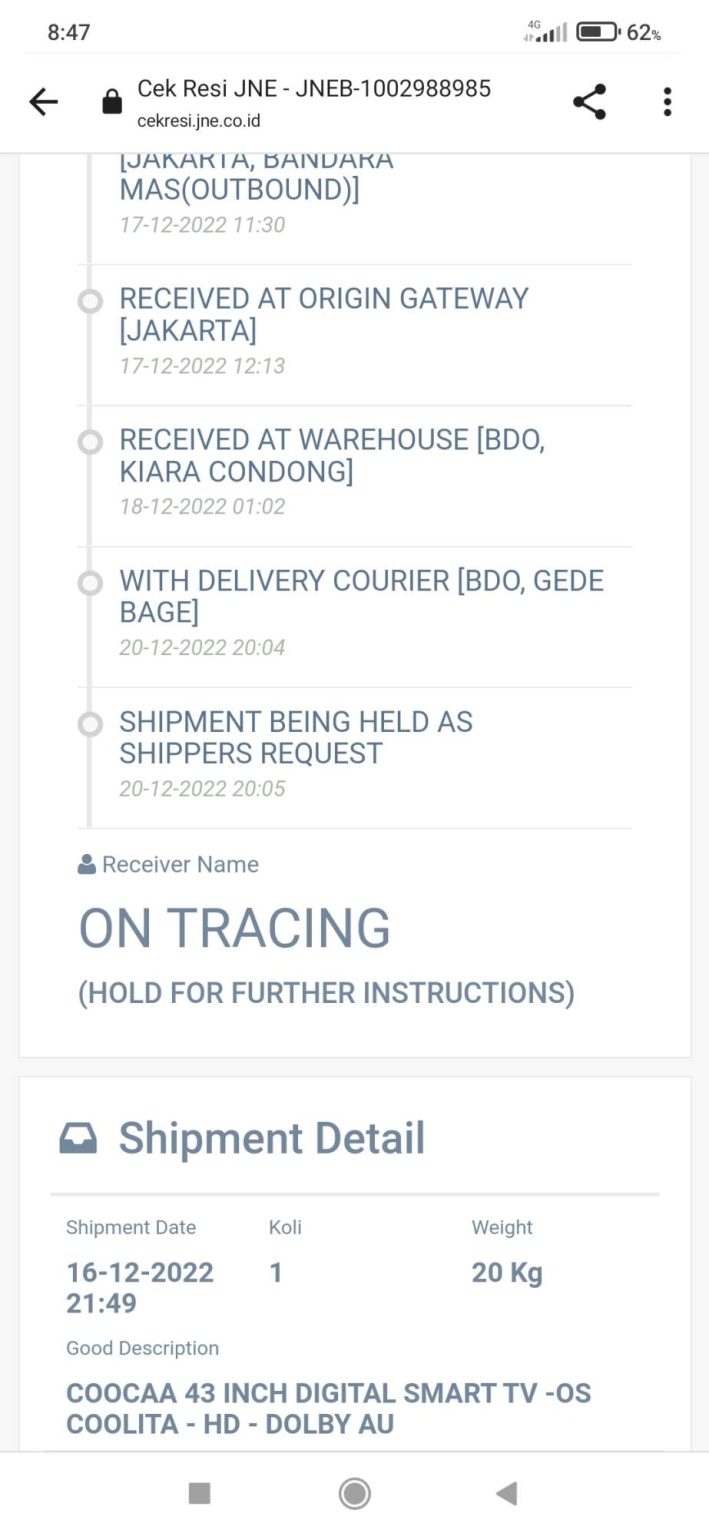This screenshot has width=709, height=1536.
Task: Go back from the JNE tracking page
Action: (44, 102)
